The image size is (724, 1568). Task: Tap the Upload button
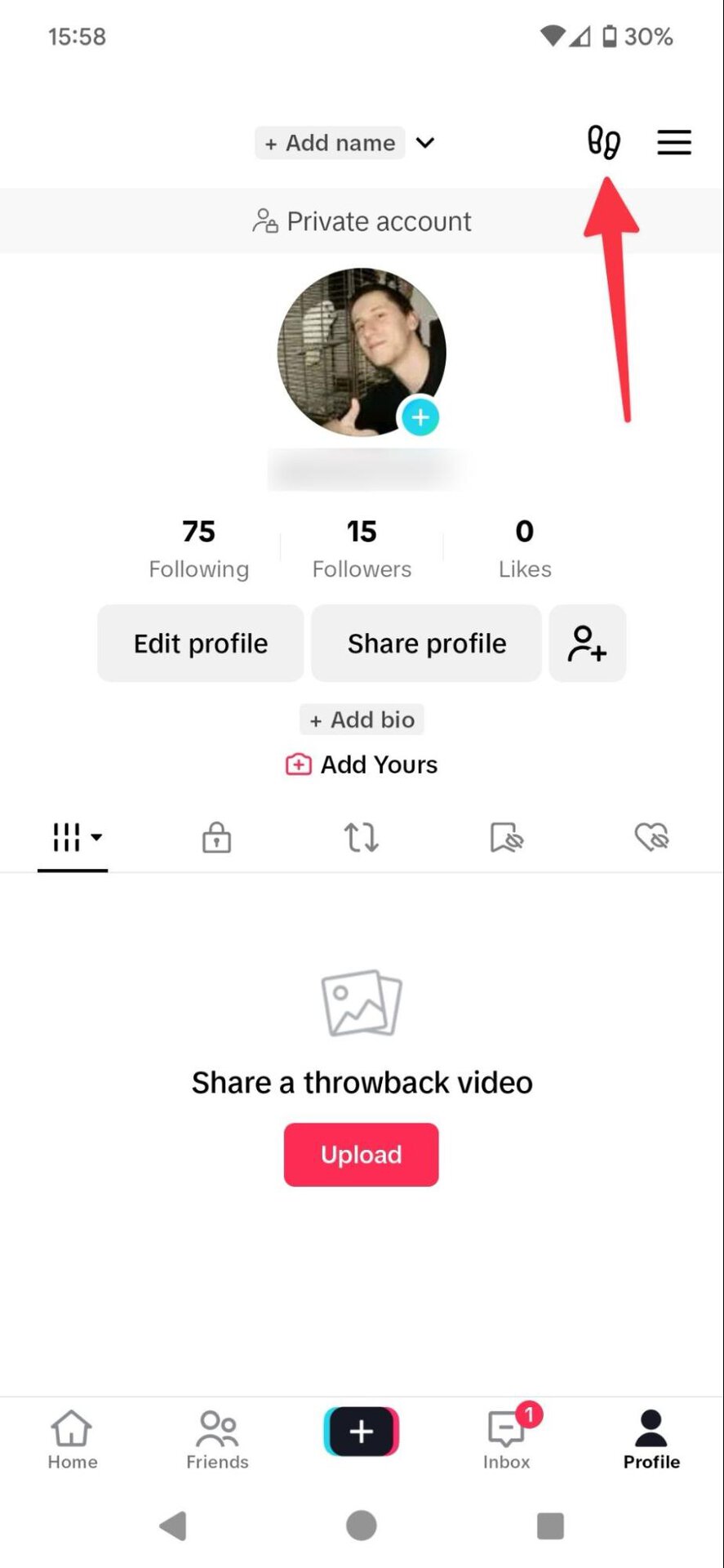click(x=361, y=1154)
